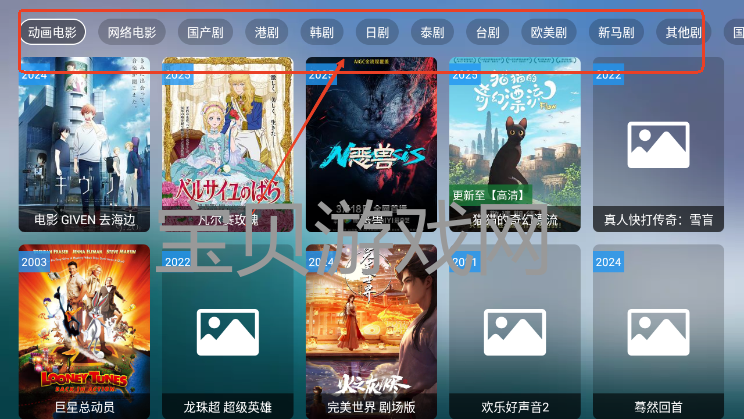This screenshot has height=419, width=744.
Task: Switch to 欧美剧 category
Action: click(x=548, y=32)
